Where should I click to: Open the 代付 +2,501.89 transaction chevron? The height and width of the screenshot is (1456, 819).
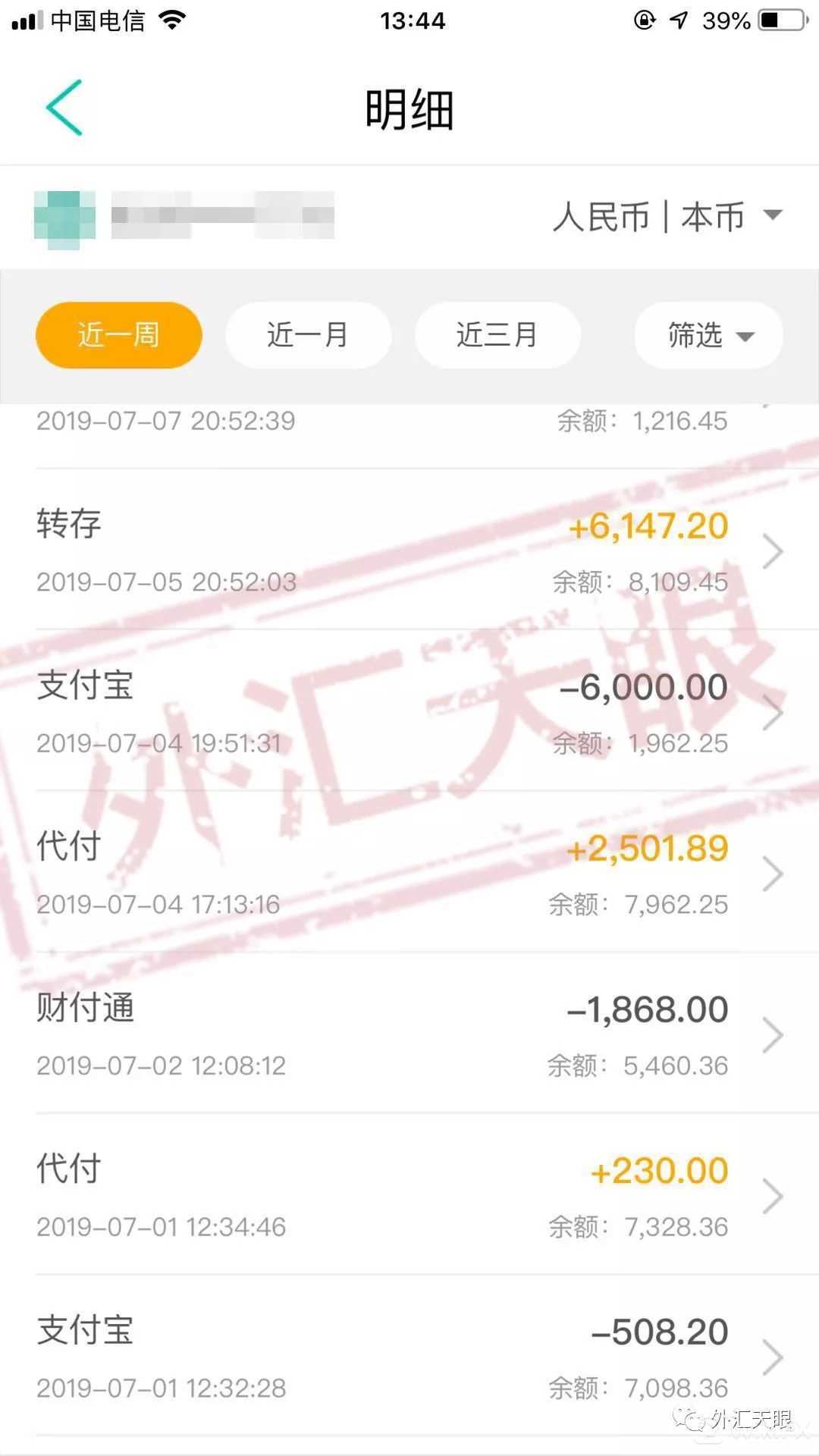click(x=773, y=872)
